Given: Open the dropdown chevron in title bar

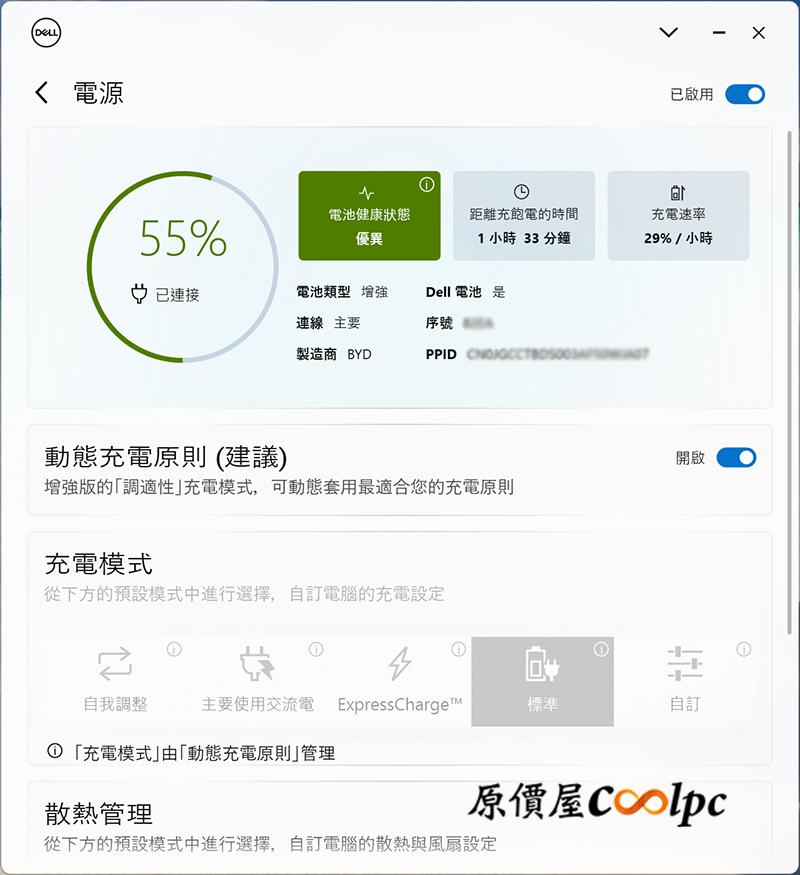Looking at the screenshot, I should pyautogui.click(x=669, y=33).
